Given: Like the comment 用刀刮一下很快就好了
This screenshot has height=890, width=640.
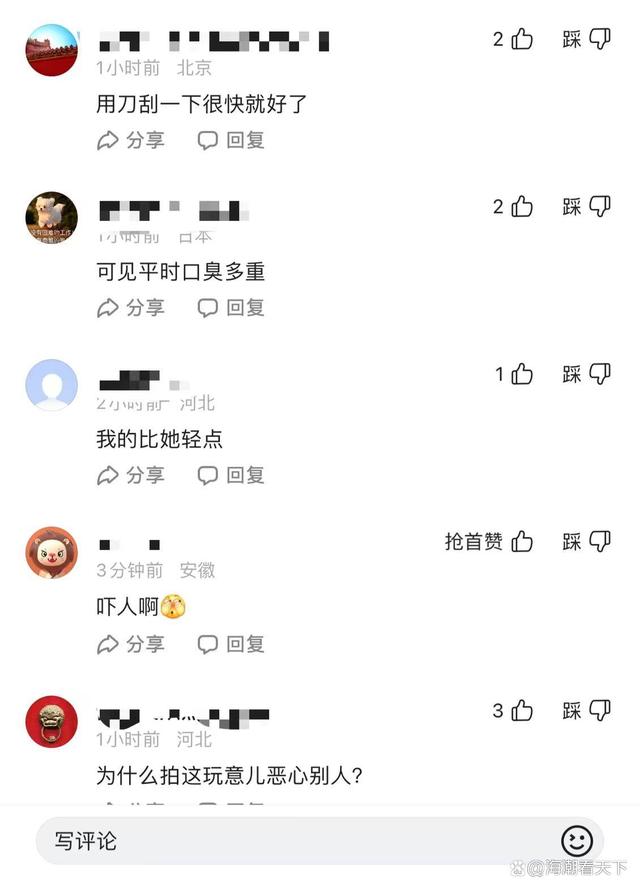Looking at the screenshot, I should click(521, 40).
